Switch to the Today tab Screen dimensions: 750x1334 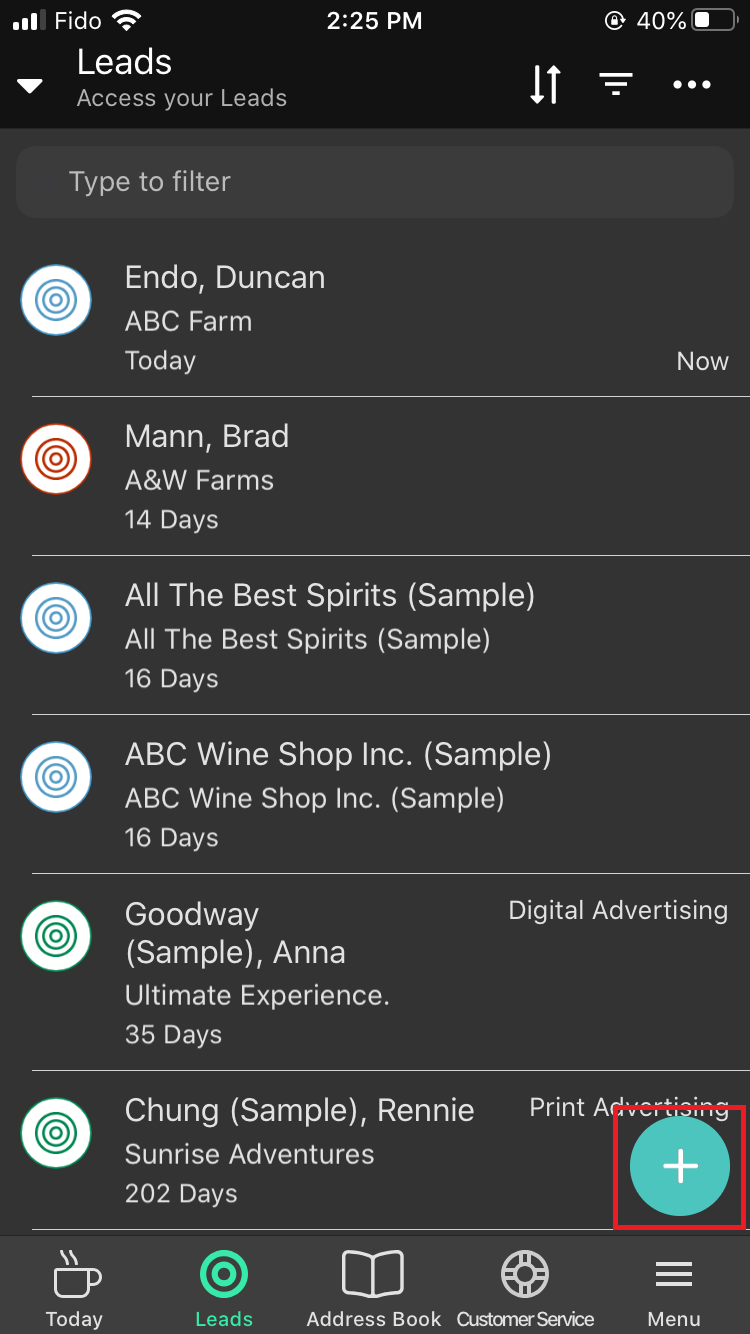click(x=74, y=1288)
